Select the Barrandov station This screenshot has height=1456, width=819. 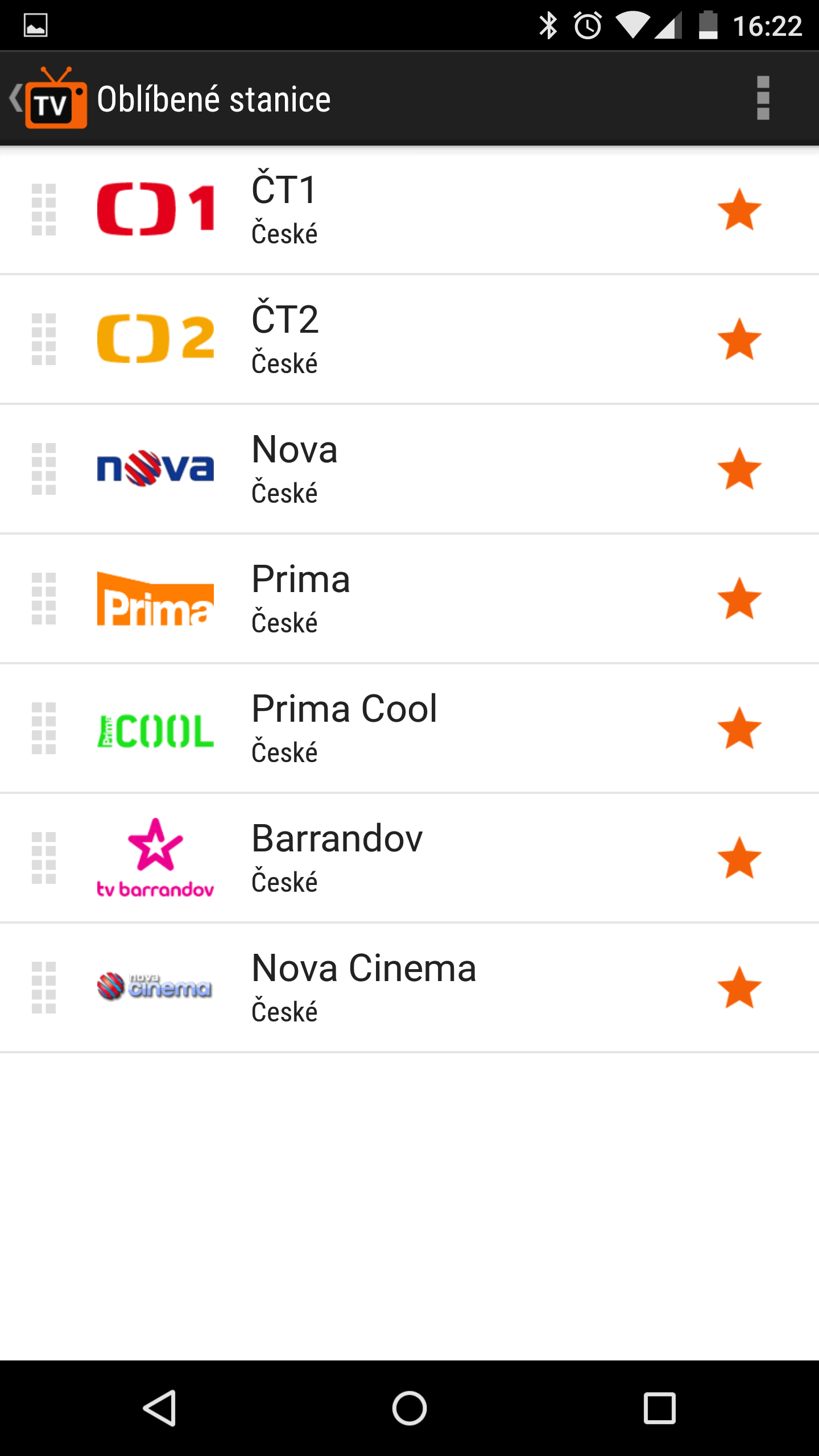click(409, 858)
